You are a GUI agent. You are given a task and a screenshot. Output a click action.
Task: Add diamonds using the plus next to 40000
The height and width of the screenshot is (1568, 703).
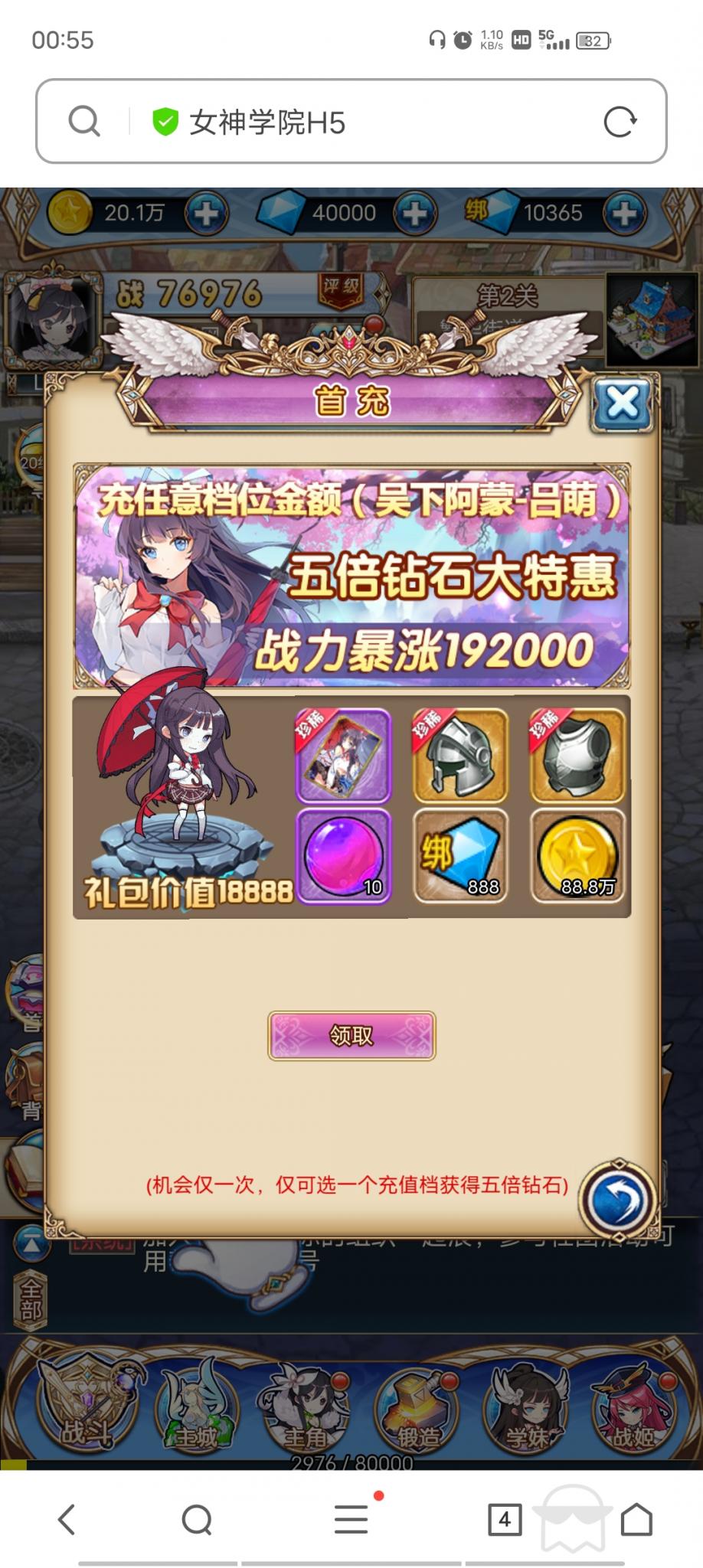[414, 212]
